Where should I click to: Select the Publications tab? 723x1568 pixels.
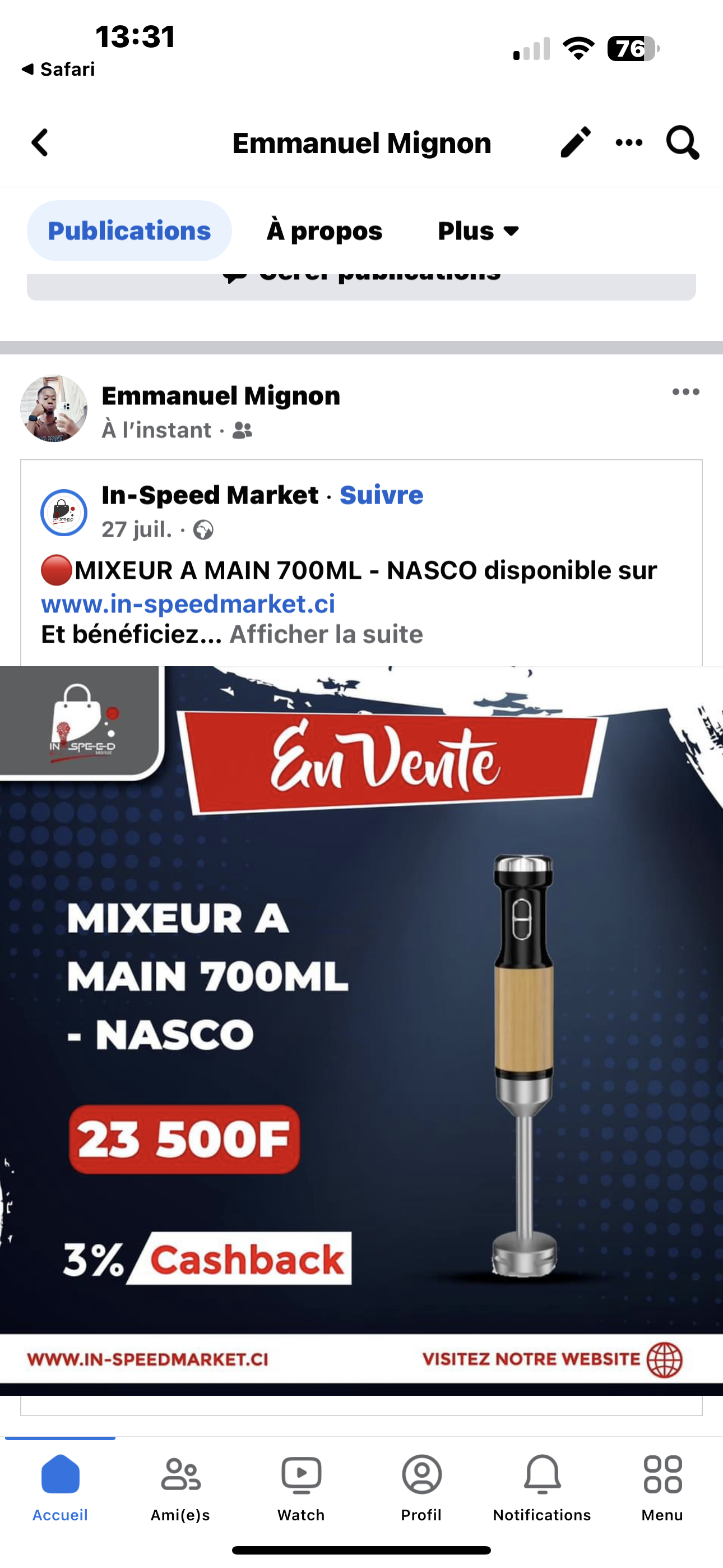pos(129,230)
